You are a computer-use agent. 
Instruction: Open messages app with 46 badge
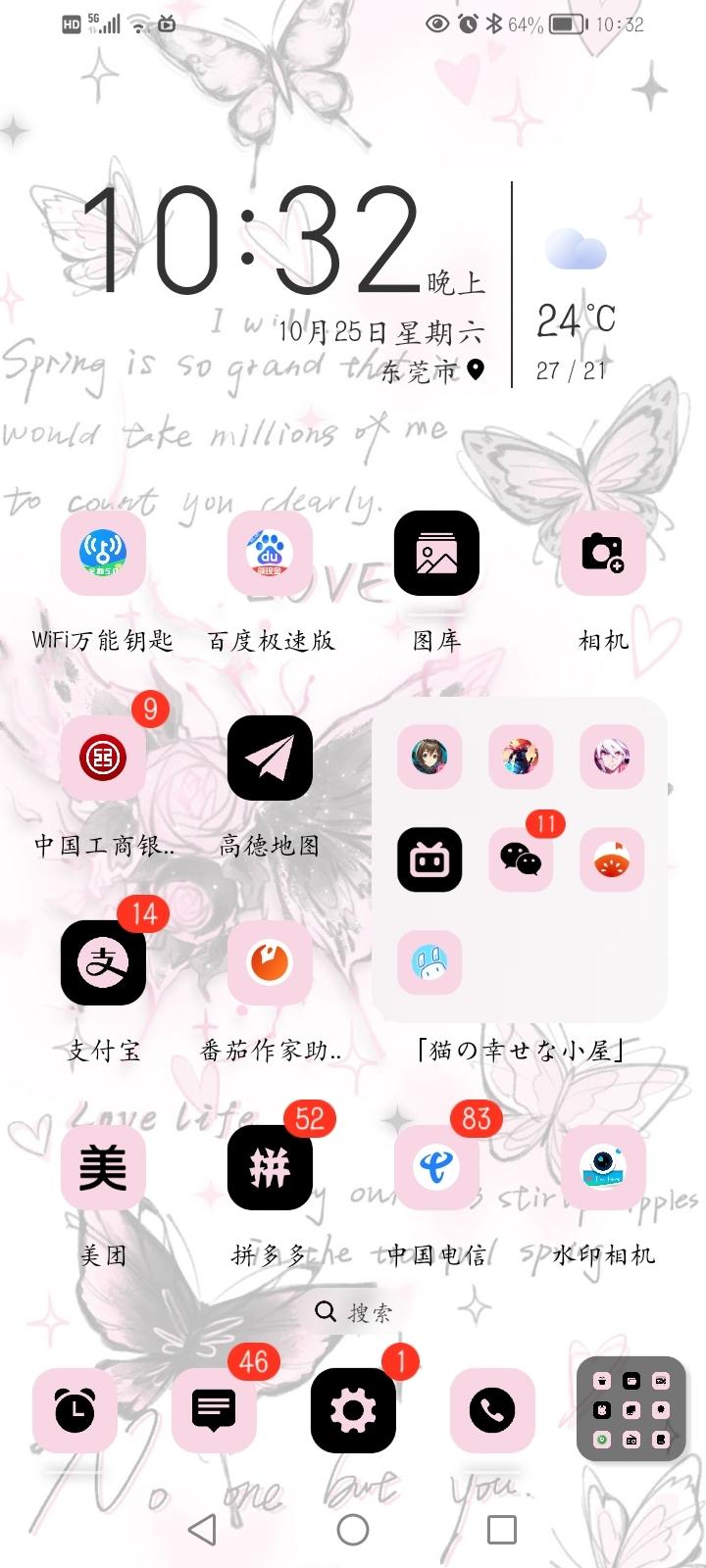(214, 1410)
